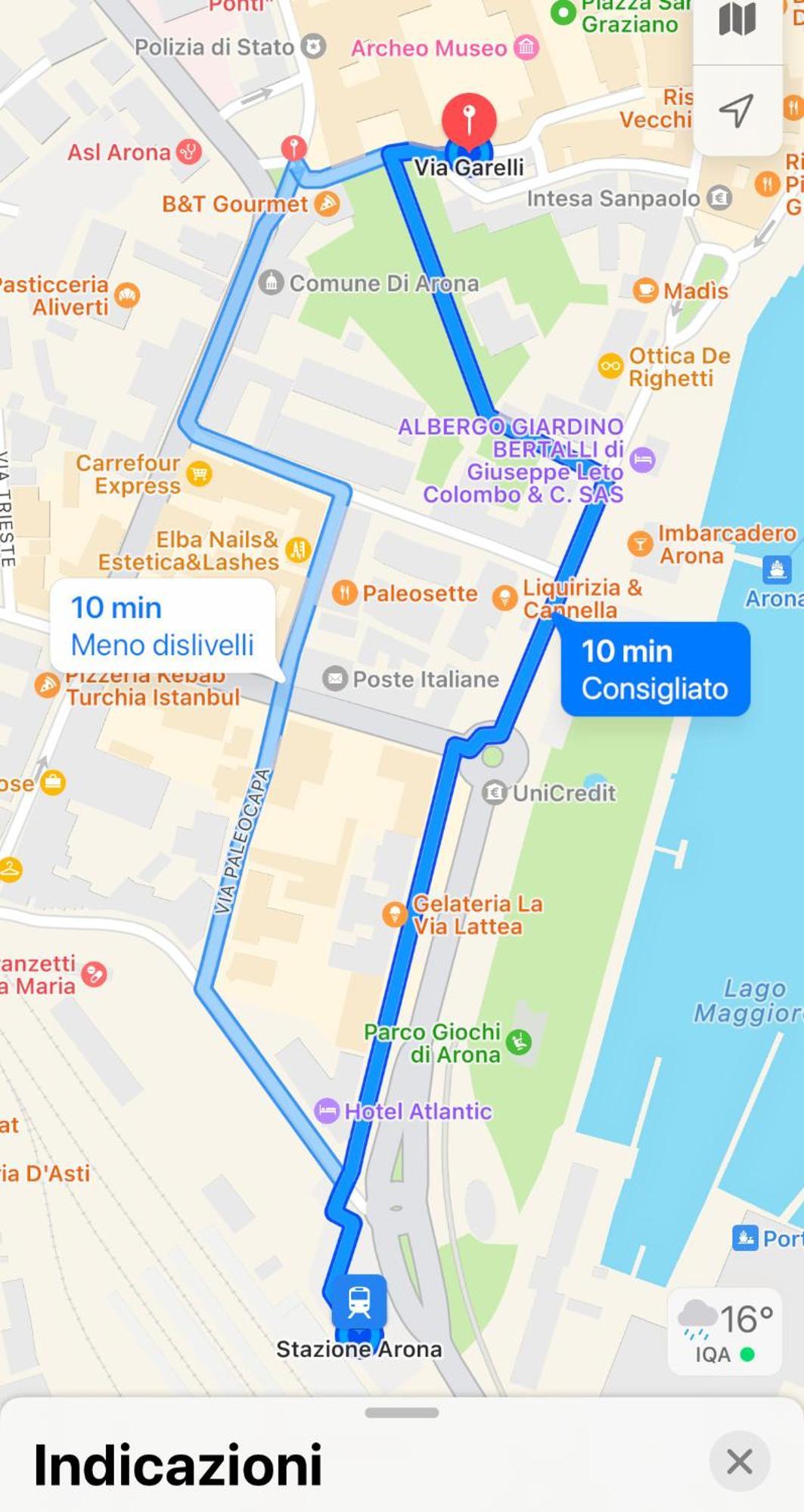804x1512 pixels.
Task: Center map on current location
Action: pyautogui.click(x=737, y=110)
